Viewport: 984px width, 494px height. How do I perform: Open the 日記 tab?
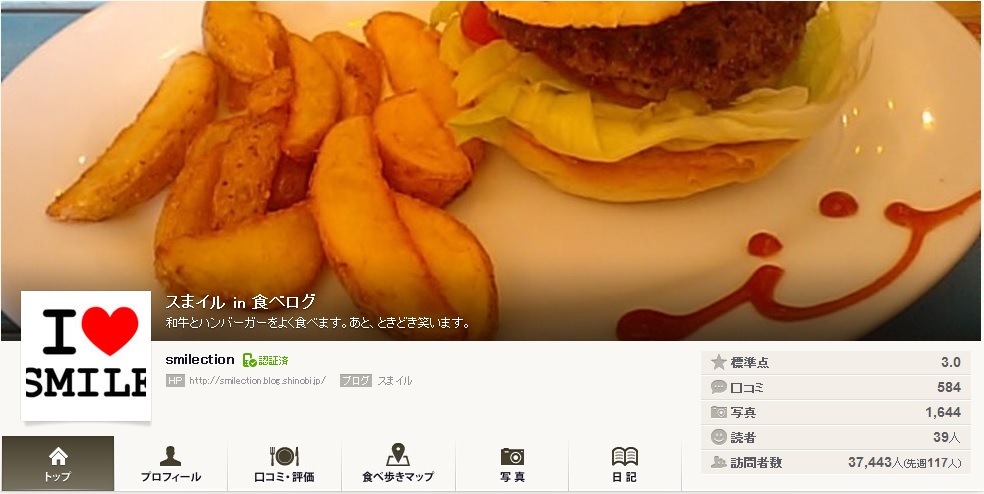tap(625, 464)
